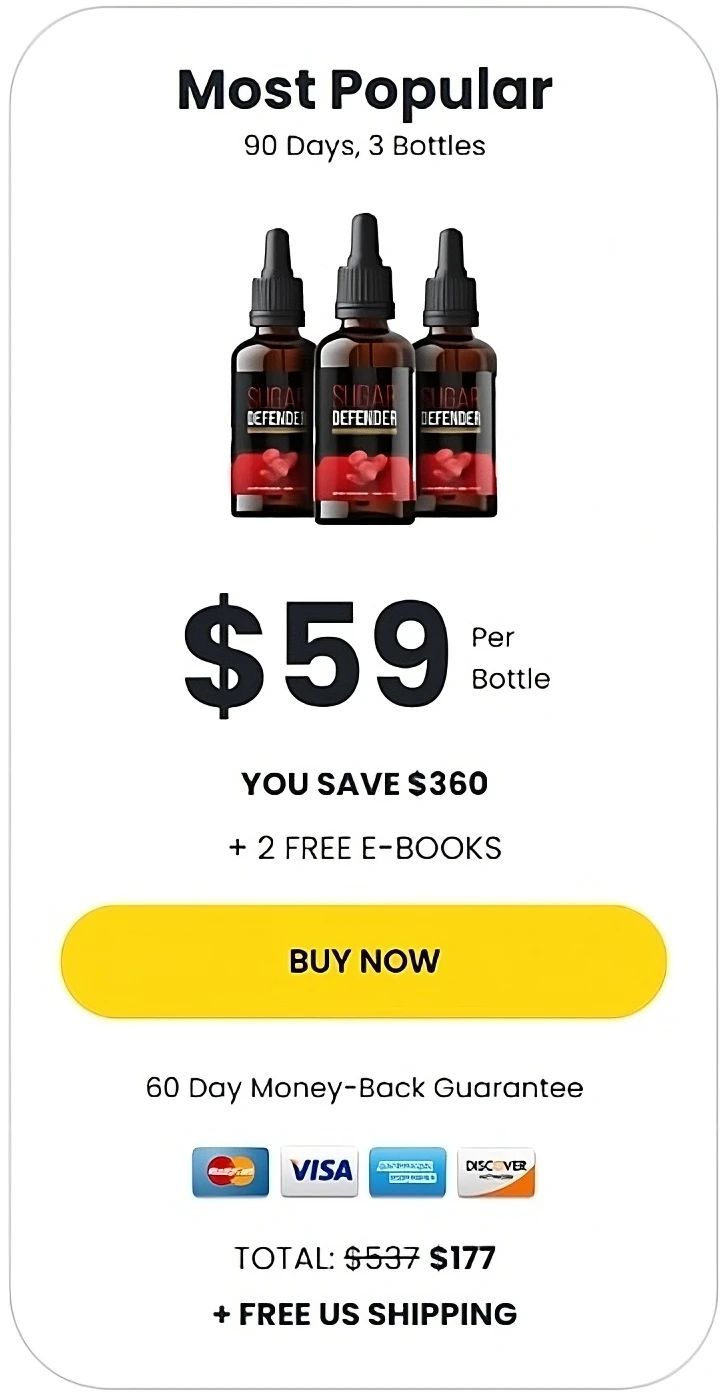Click the '+ 2 FREE E-BOOKS' offer text

pyautogui.click(x=363, y=848)
